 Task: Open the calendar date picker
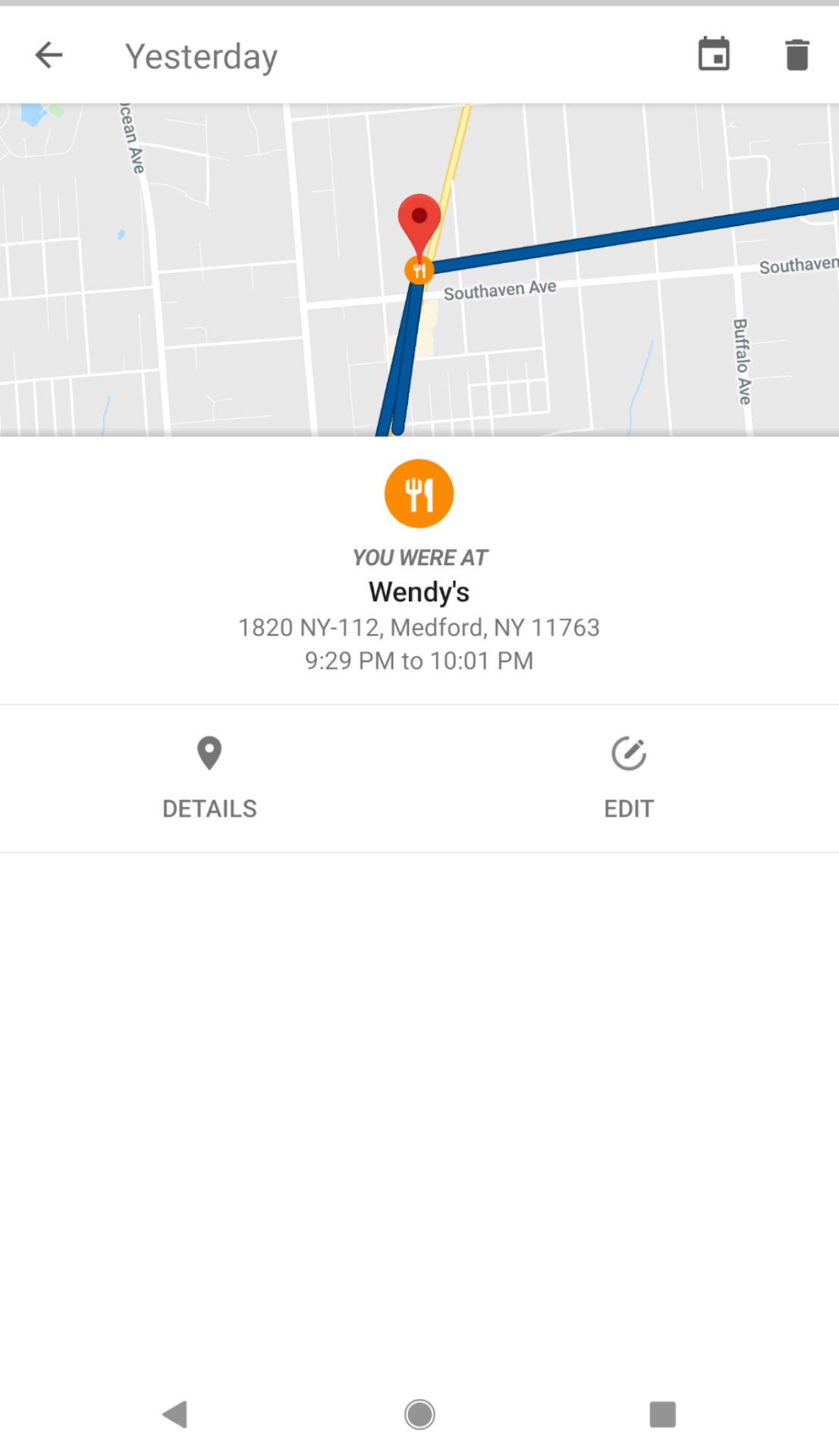(x=713, y=55)
